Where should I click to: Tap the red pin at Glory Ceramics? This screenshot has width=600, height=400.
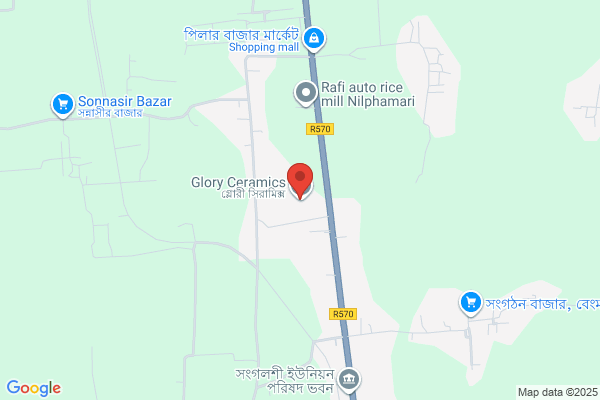click(x=300, y=181)
